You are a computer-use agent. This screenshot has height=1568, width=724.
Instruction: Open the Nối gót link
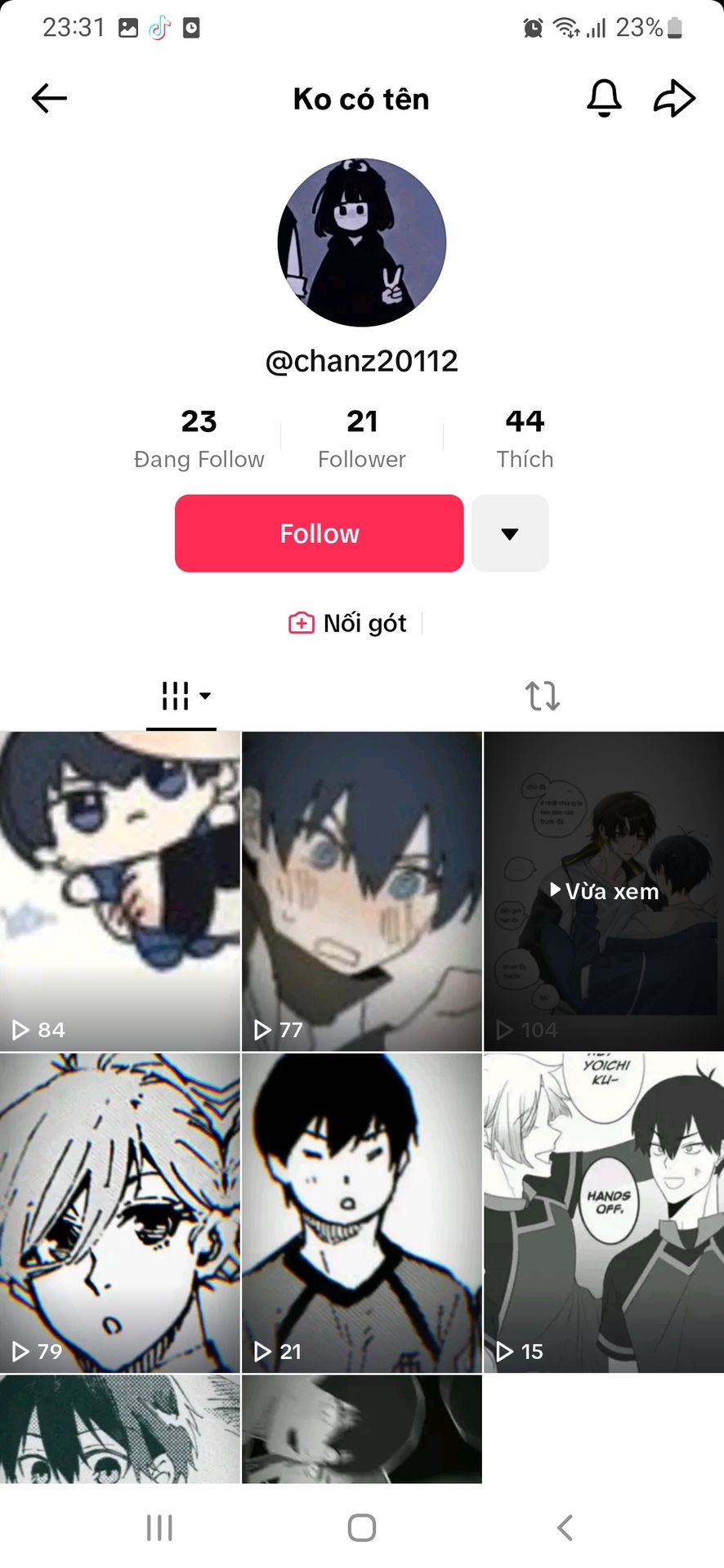348,623
